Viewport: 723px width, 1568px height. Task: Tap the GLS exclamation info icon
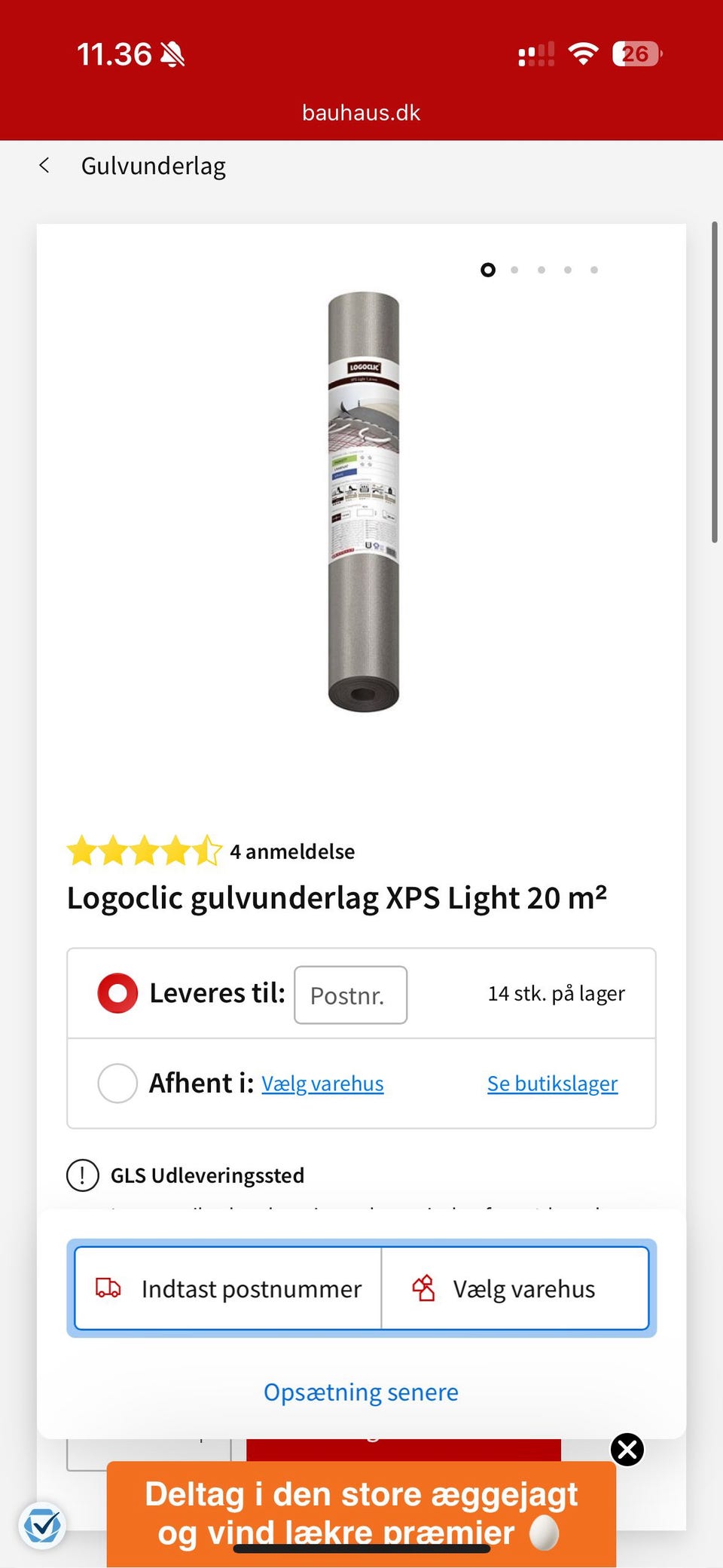81,1175
